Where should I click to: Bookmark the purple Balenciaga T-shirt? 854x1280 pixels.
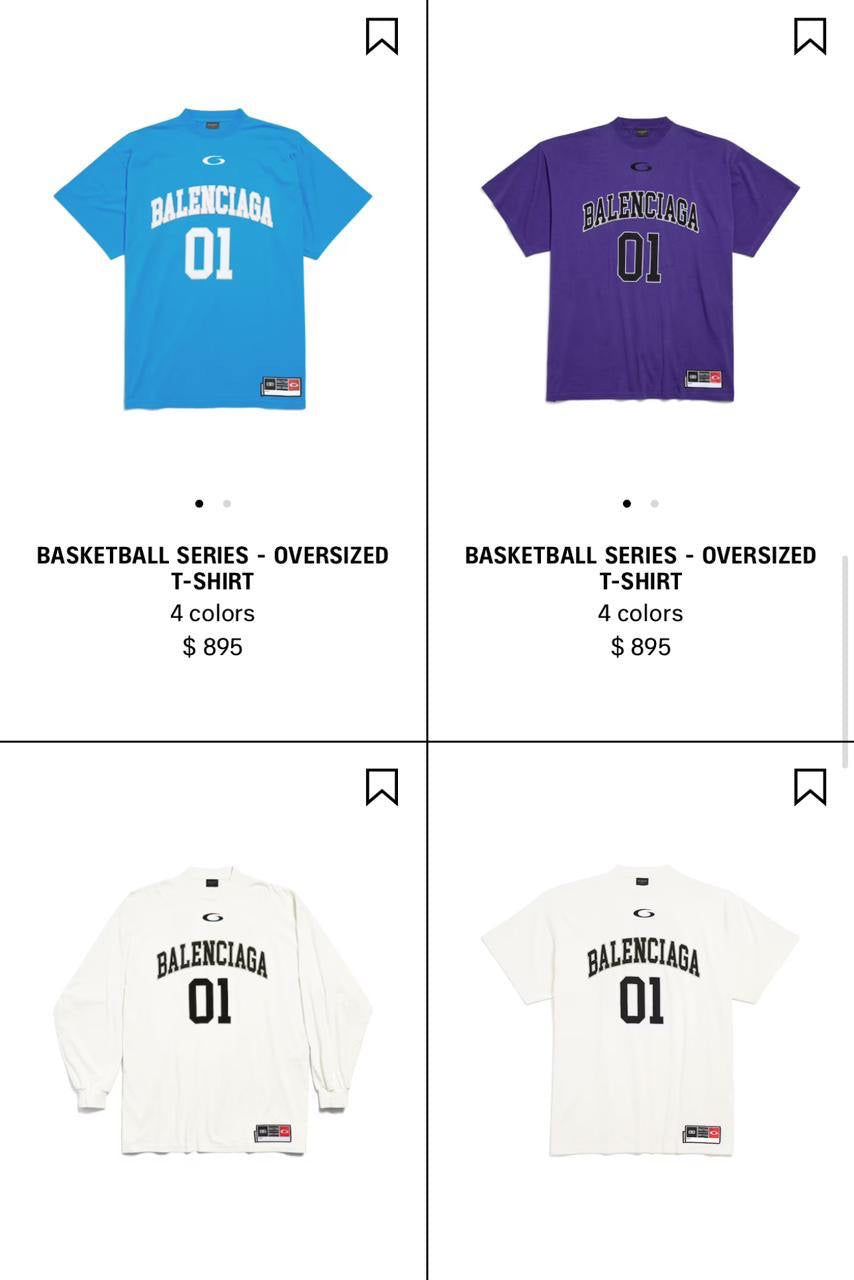(x=809, y=36)
